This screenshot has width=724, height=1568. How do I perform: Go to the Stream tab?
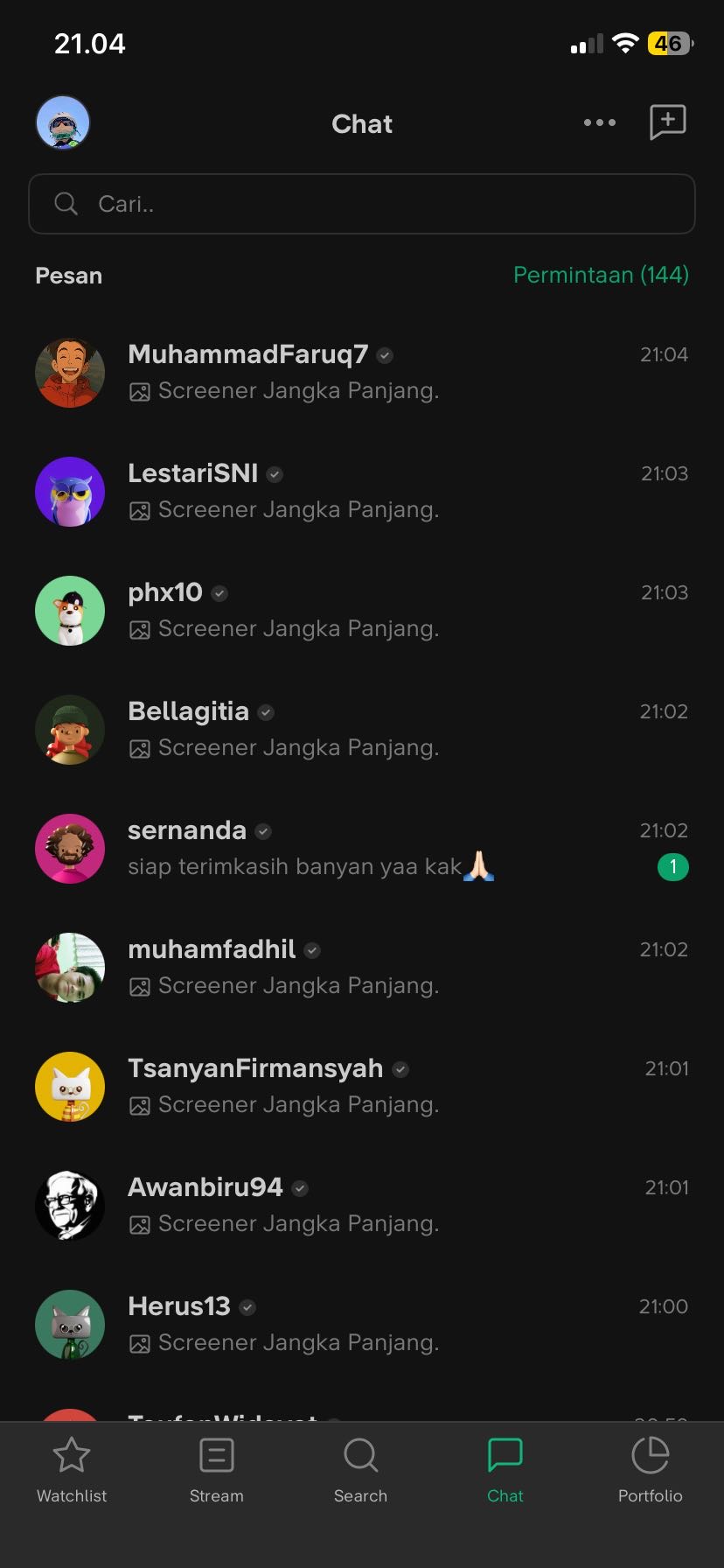click(x=217, y=1470)
